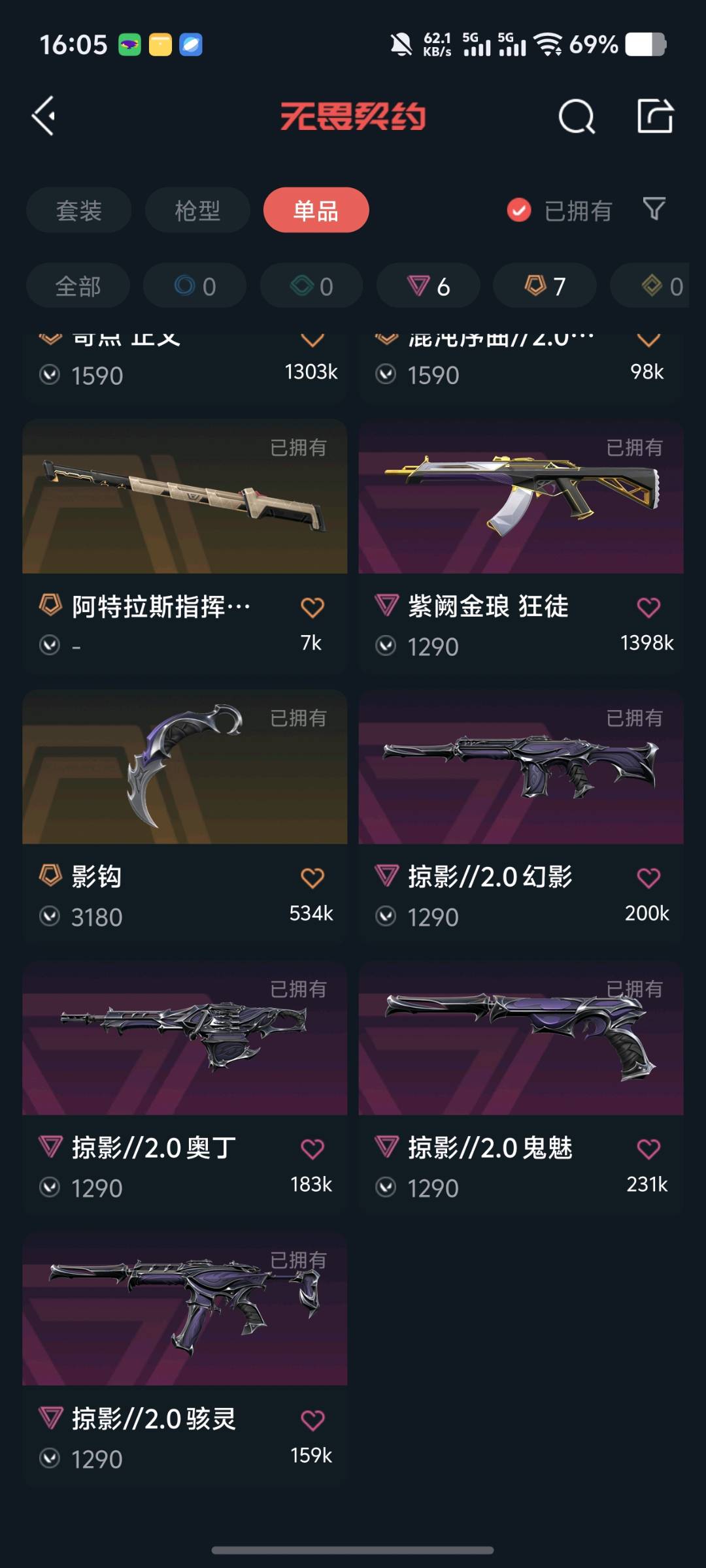
Task: Select the 单品 tab
Action: 316,210
